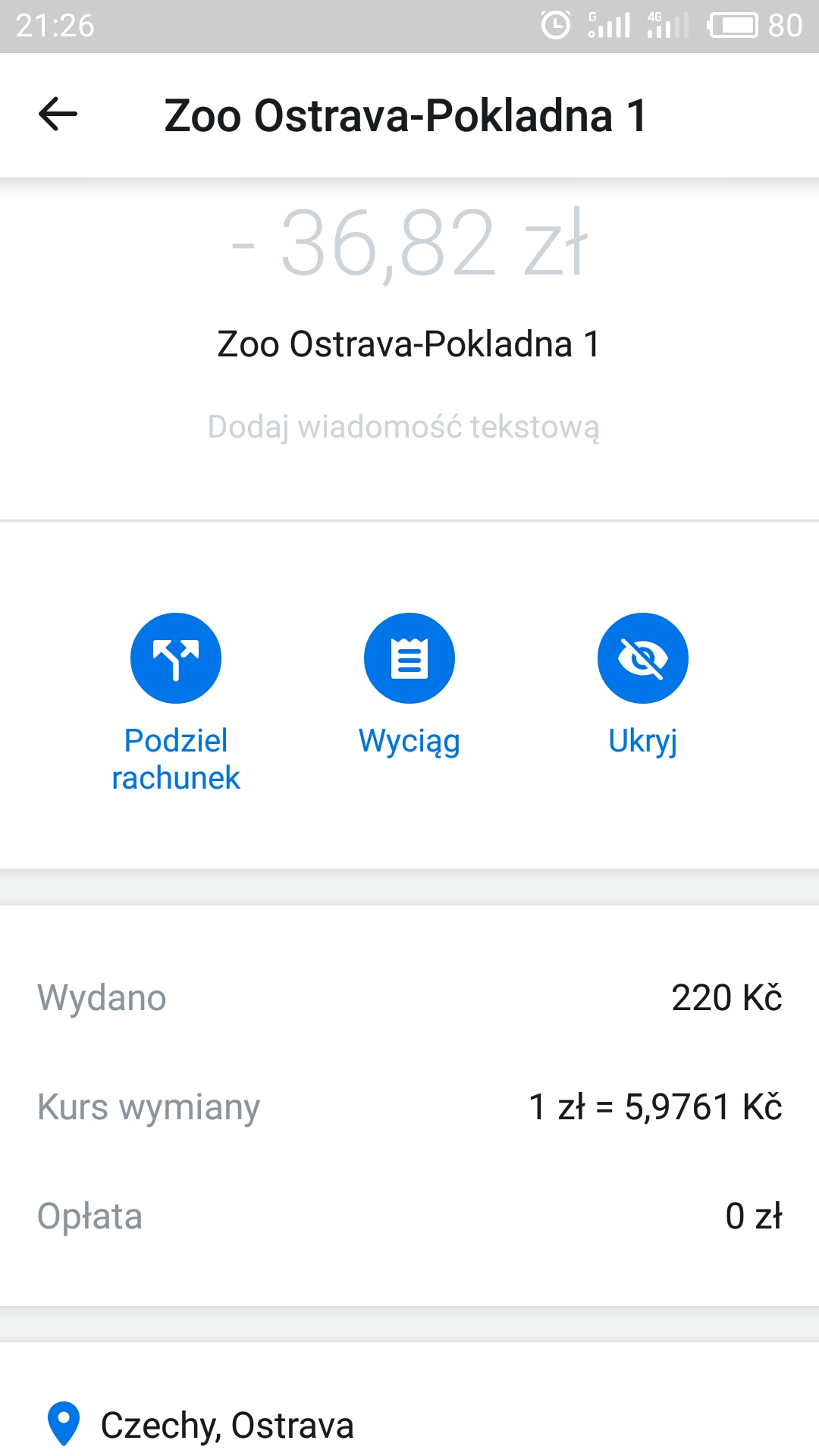819x1456 pixels.
Task: Tap Podziel rachunek to split the bill
Action: pos(176,658)
